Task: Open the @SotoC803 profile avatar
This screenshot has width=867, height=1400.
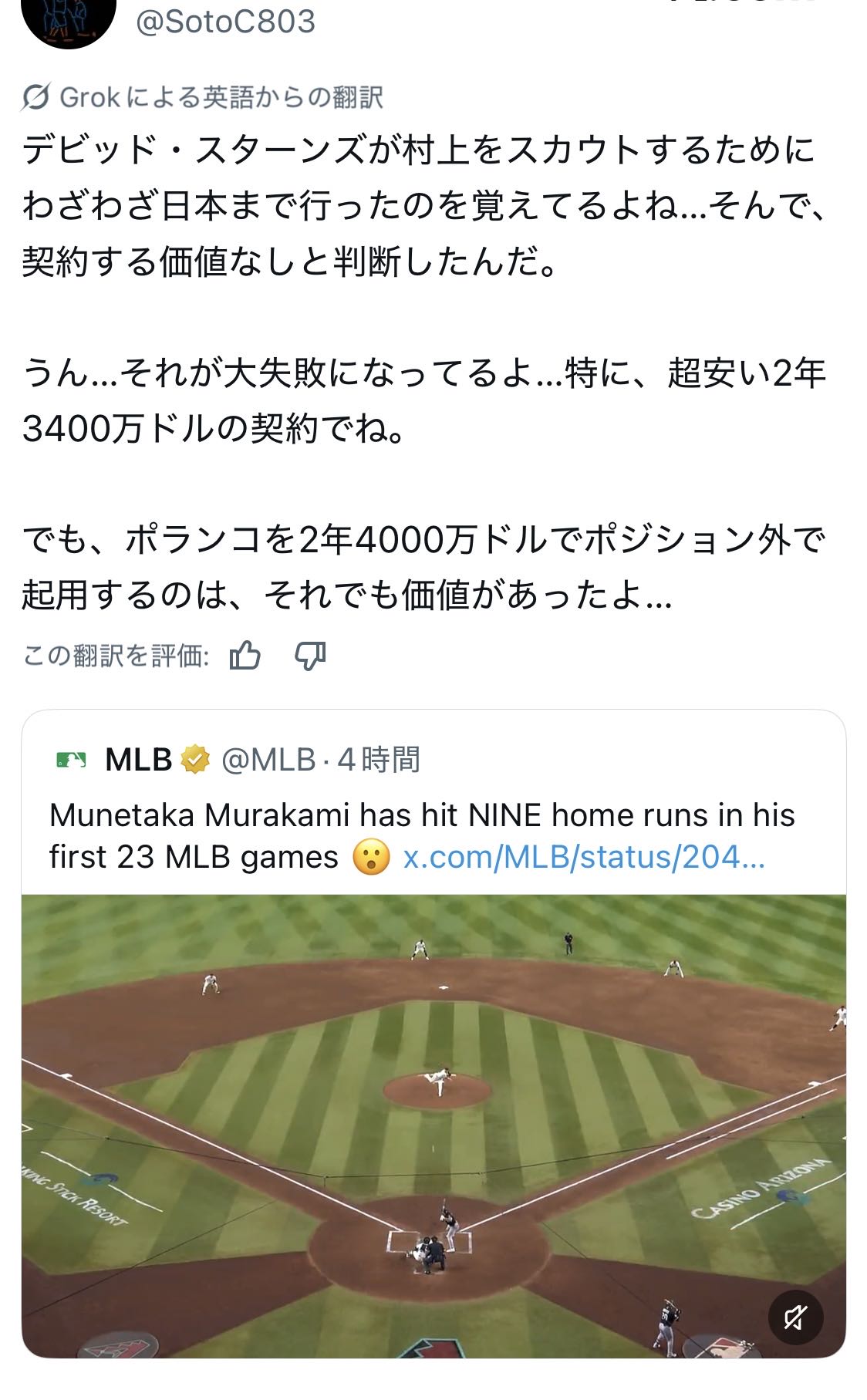Action: coord(69,19)
